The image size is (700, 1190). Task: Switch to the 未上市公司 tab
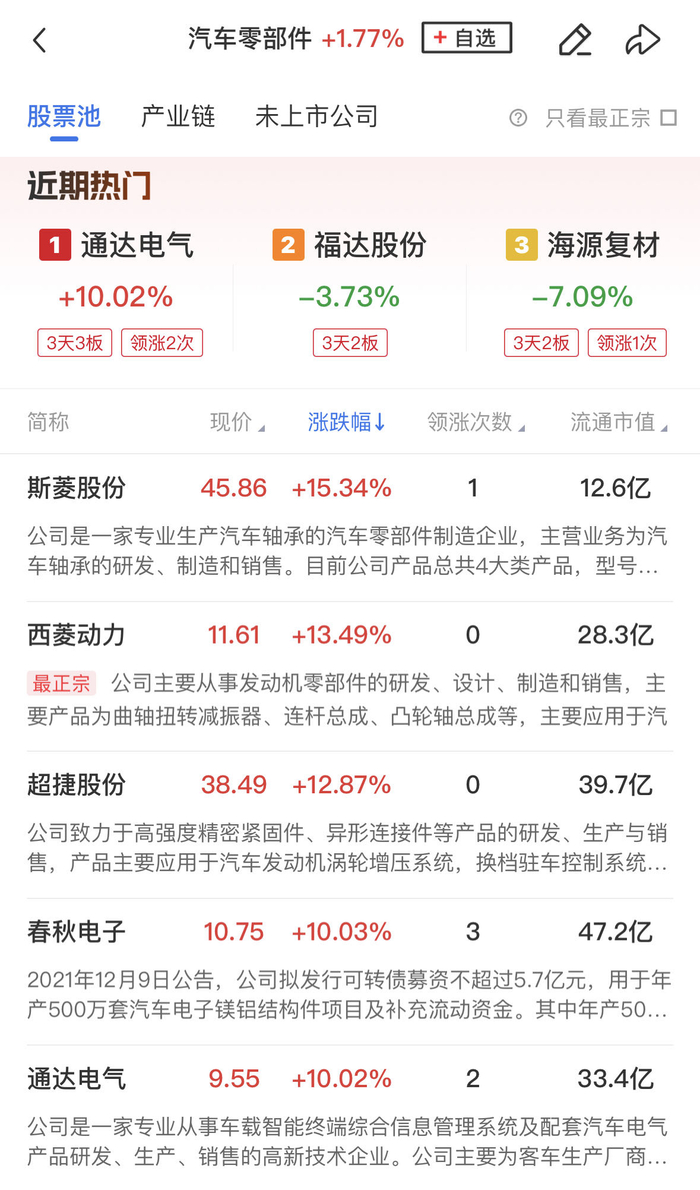tap(317, 116)
